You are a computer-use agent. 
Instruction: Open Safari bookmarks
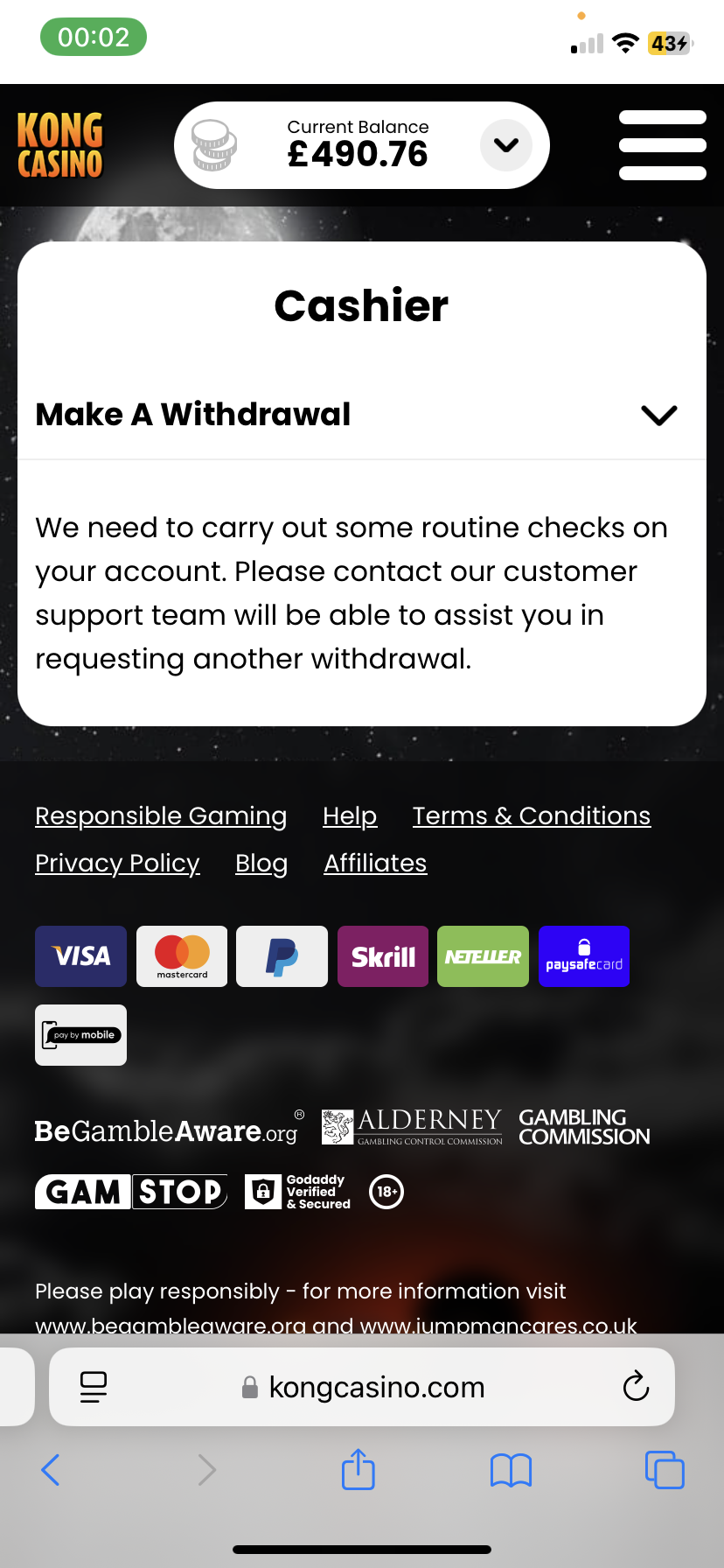(x=511, y=1470)
